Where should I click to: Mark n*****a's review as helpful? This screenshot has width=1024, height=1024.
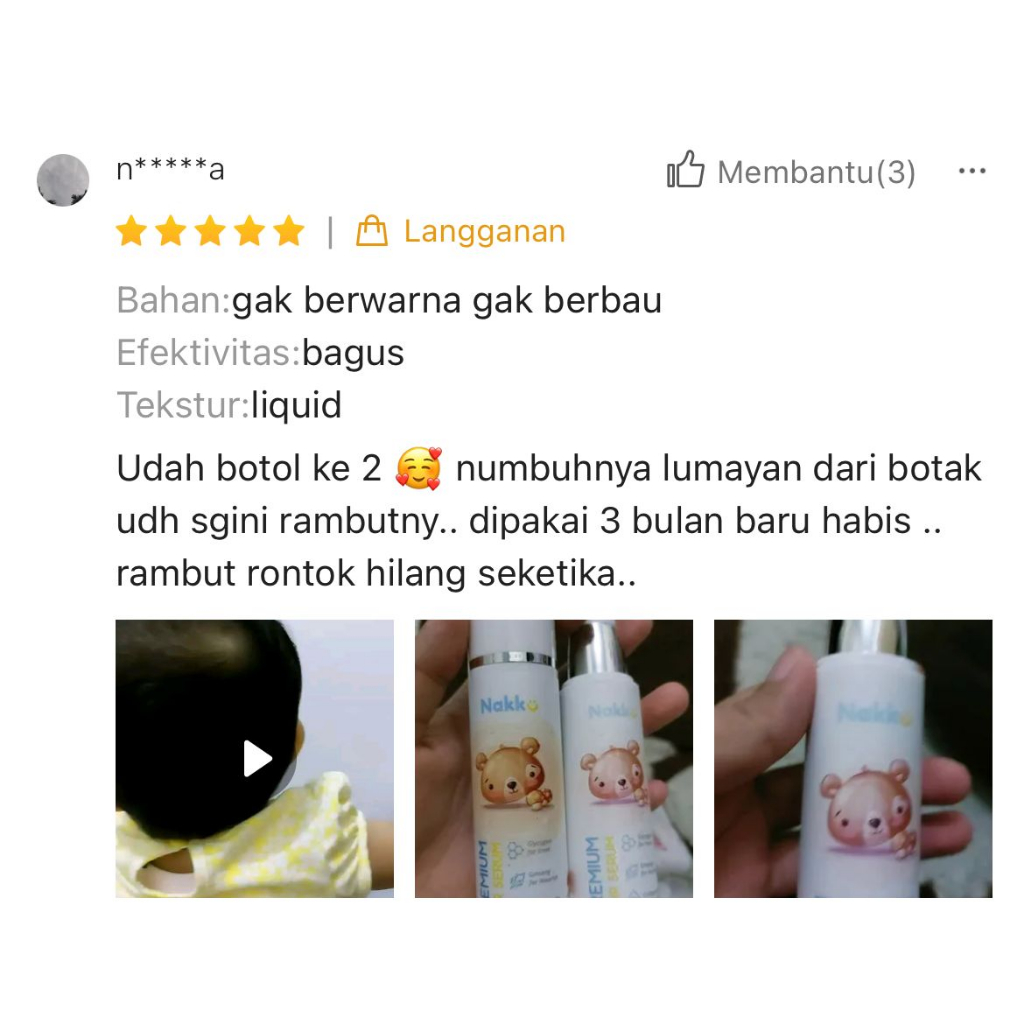(688, 172)
